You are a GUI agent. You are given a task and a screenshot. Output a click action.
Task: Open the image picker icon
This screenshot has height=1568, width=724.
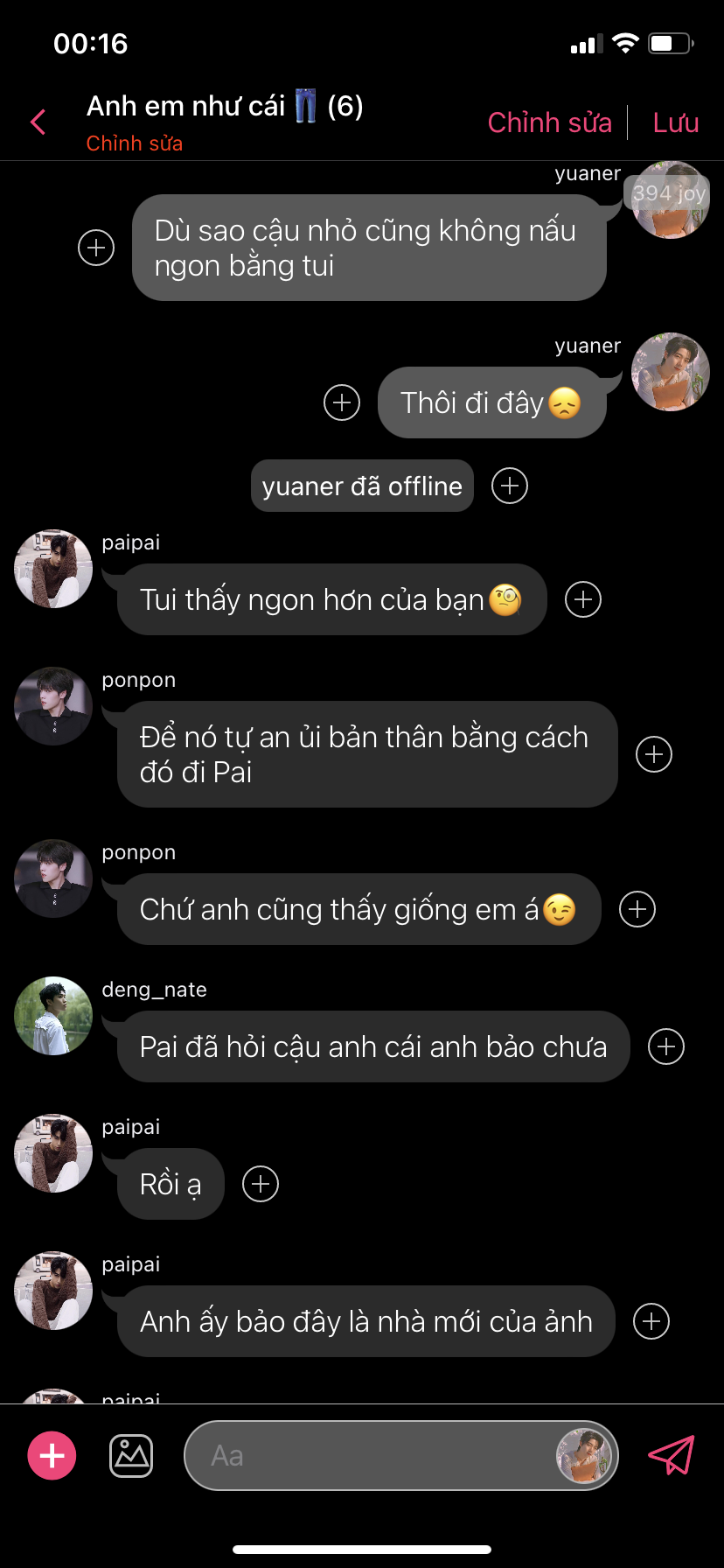131,1456
